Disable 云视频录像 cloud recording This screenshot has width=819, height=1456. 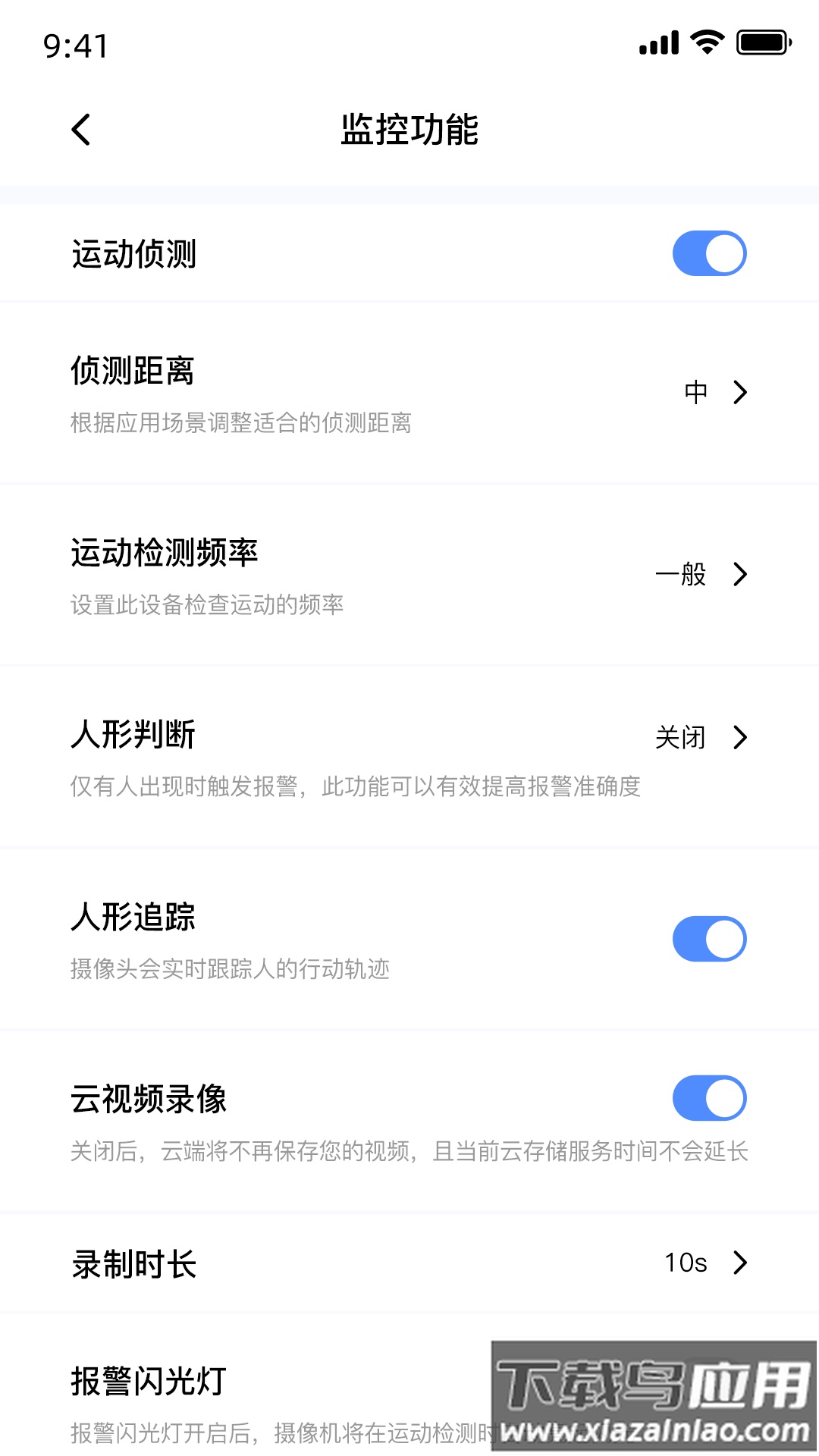pyautogui.click(x=709, y=1097)
